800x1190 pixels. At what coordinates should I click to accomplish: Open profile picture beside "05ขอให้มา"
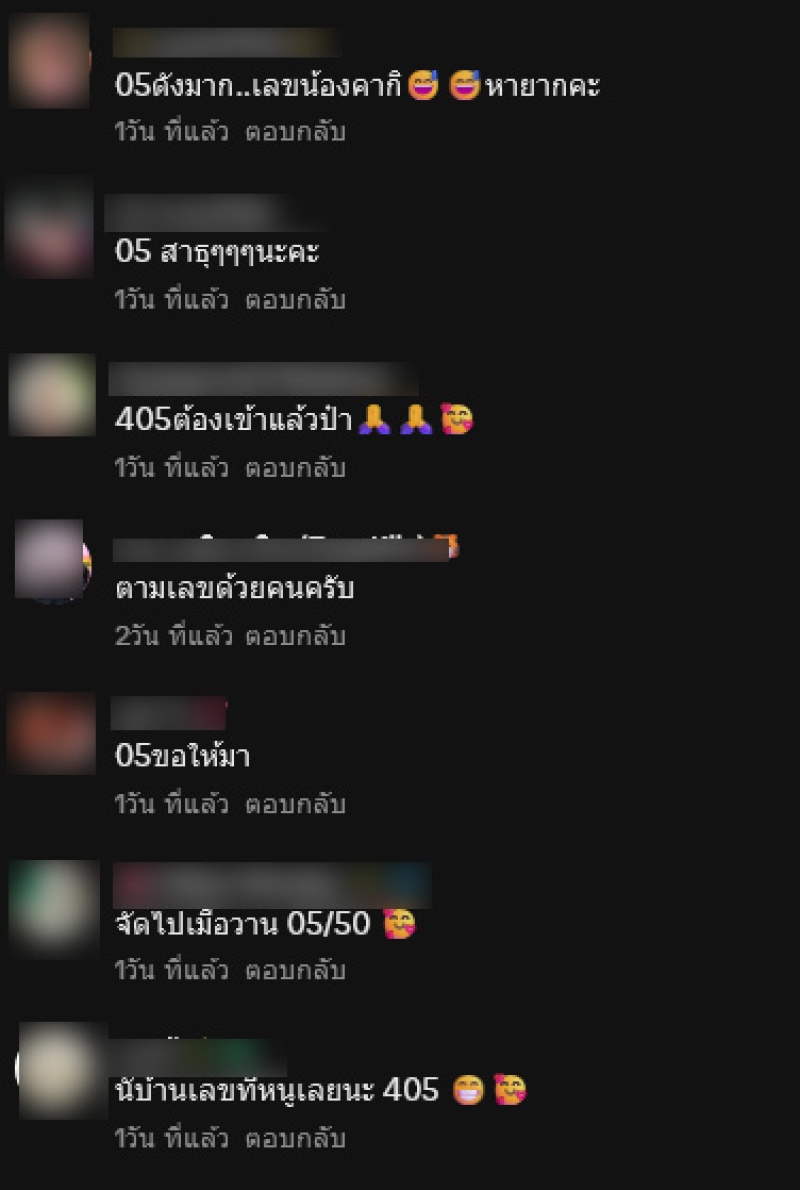(51, 734)
